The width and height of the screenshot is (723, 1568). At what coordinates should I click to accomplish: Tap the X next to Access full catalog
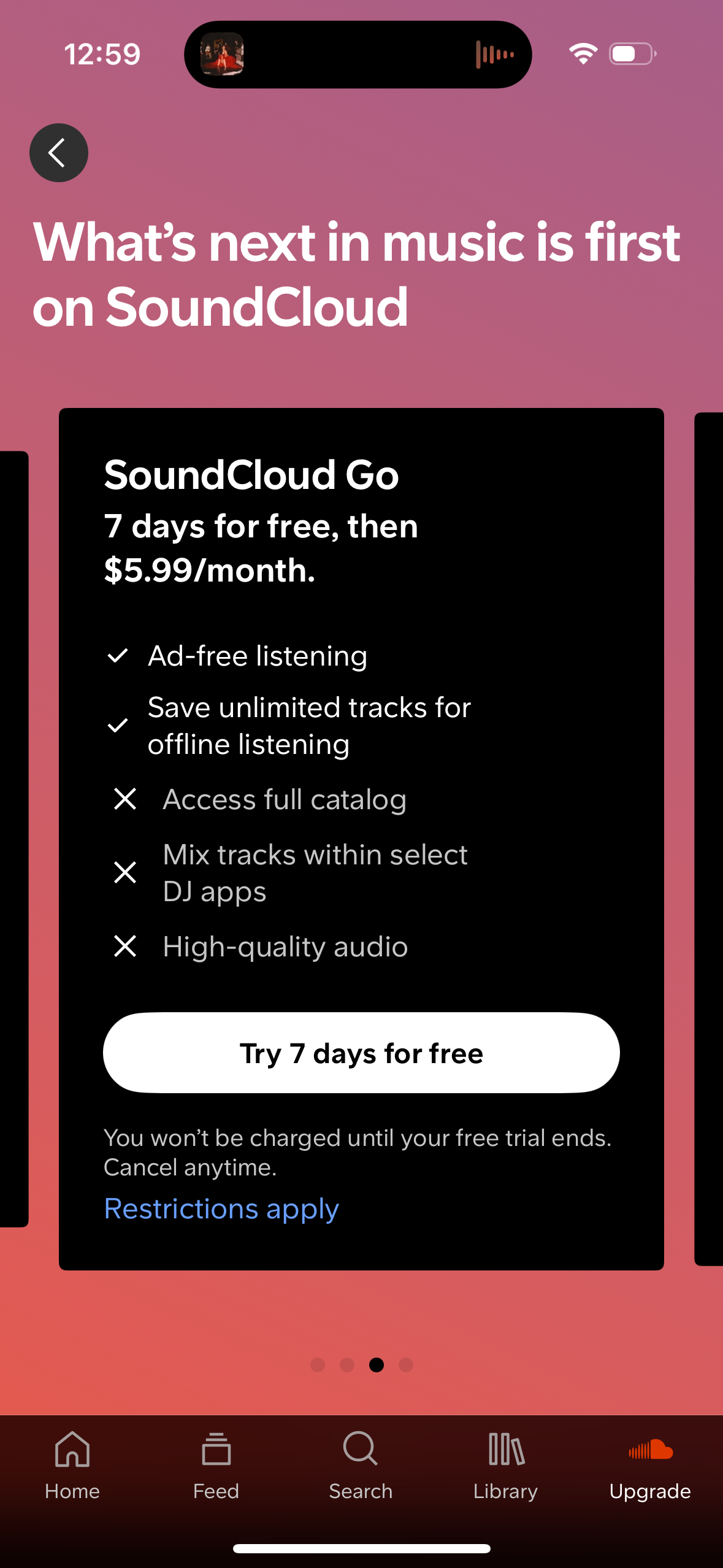pos(125,799)
